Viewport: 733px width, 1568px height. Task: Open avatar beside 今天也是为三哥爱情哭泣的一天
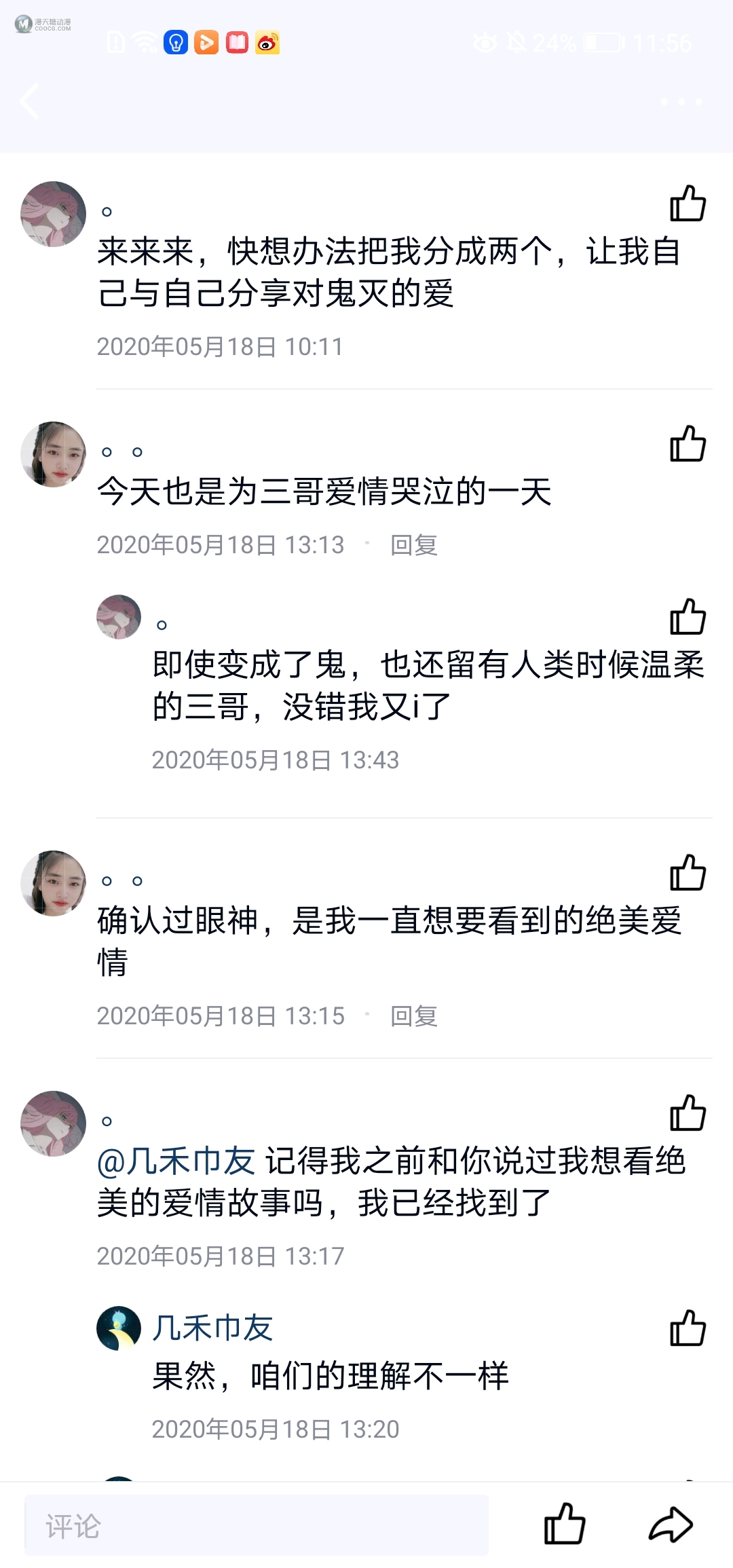pyautogui.click(x=54, y=454)
